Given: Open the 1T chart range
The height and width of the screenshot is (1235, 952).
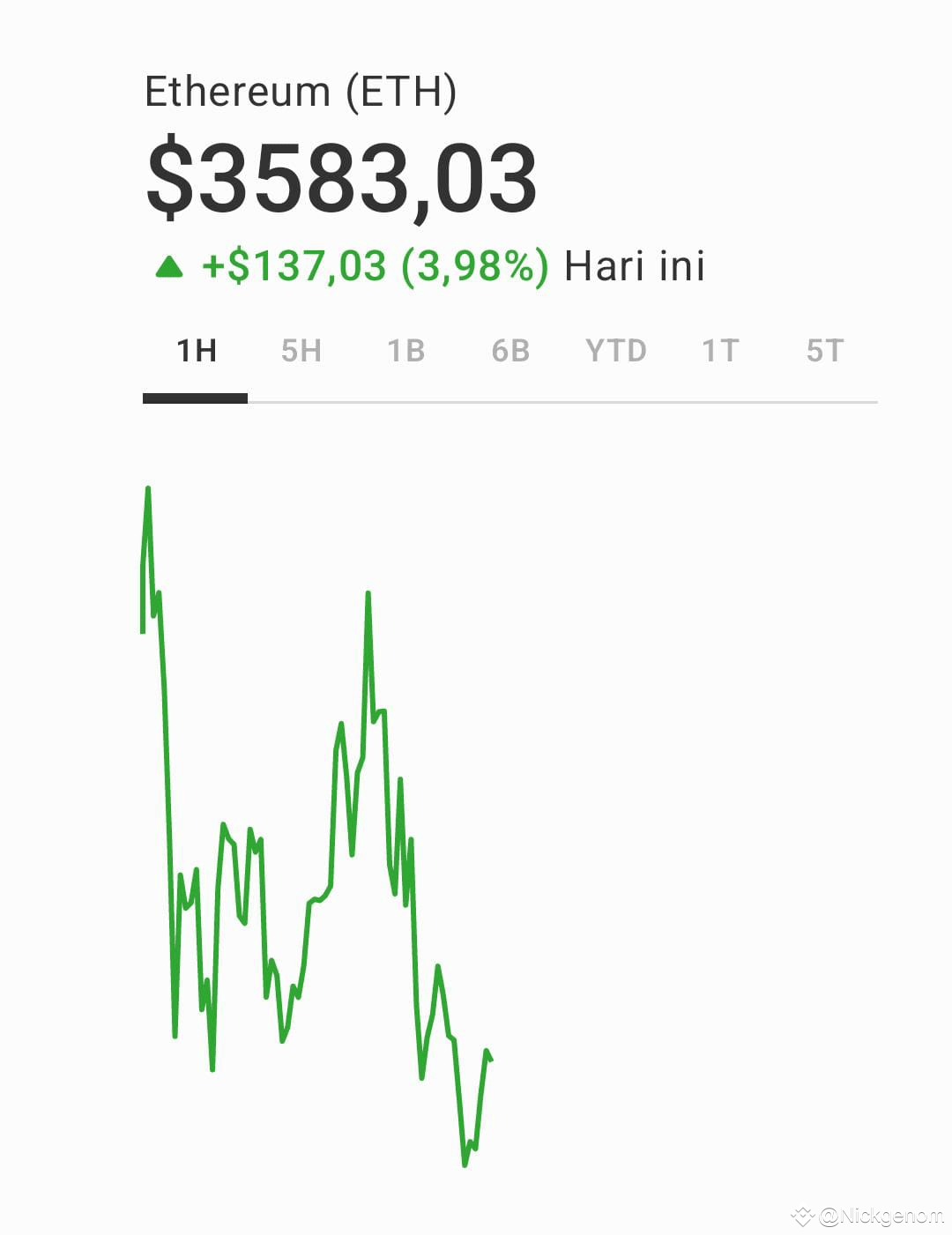Looking at the screenshot, I should click(719, 352).
